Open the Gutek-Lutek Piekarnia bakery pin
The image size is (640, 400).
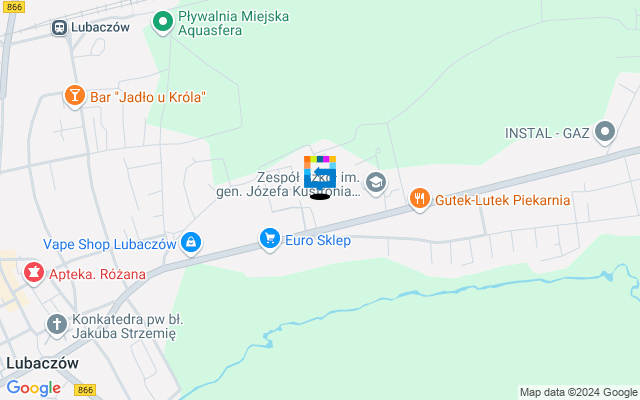click(x=420, y=199)
